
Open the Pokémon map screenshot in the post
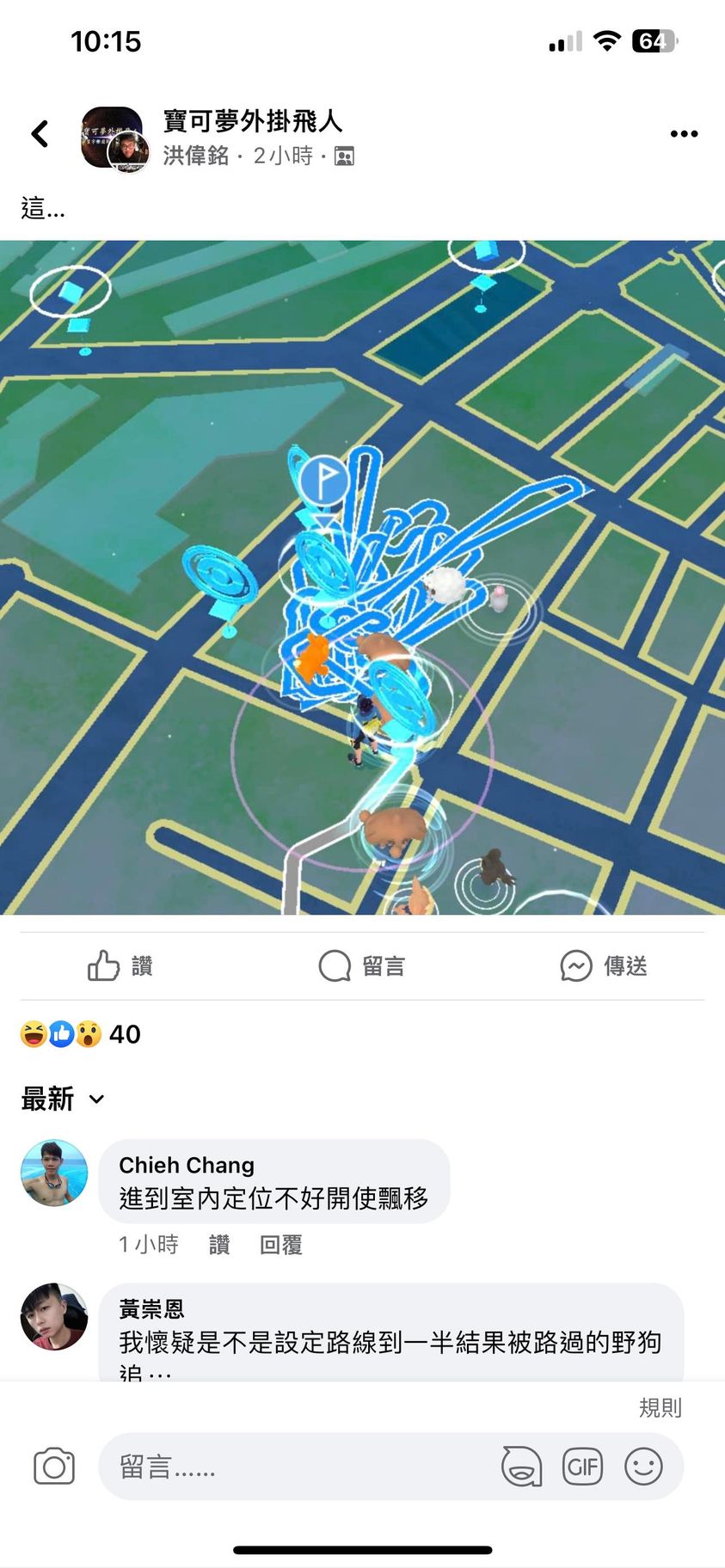362,577
